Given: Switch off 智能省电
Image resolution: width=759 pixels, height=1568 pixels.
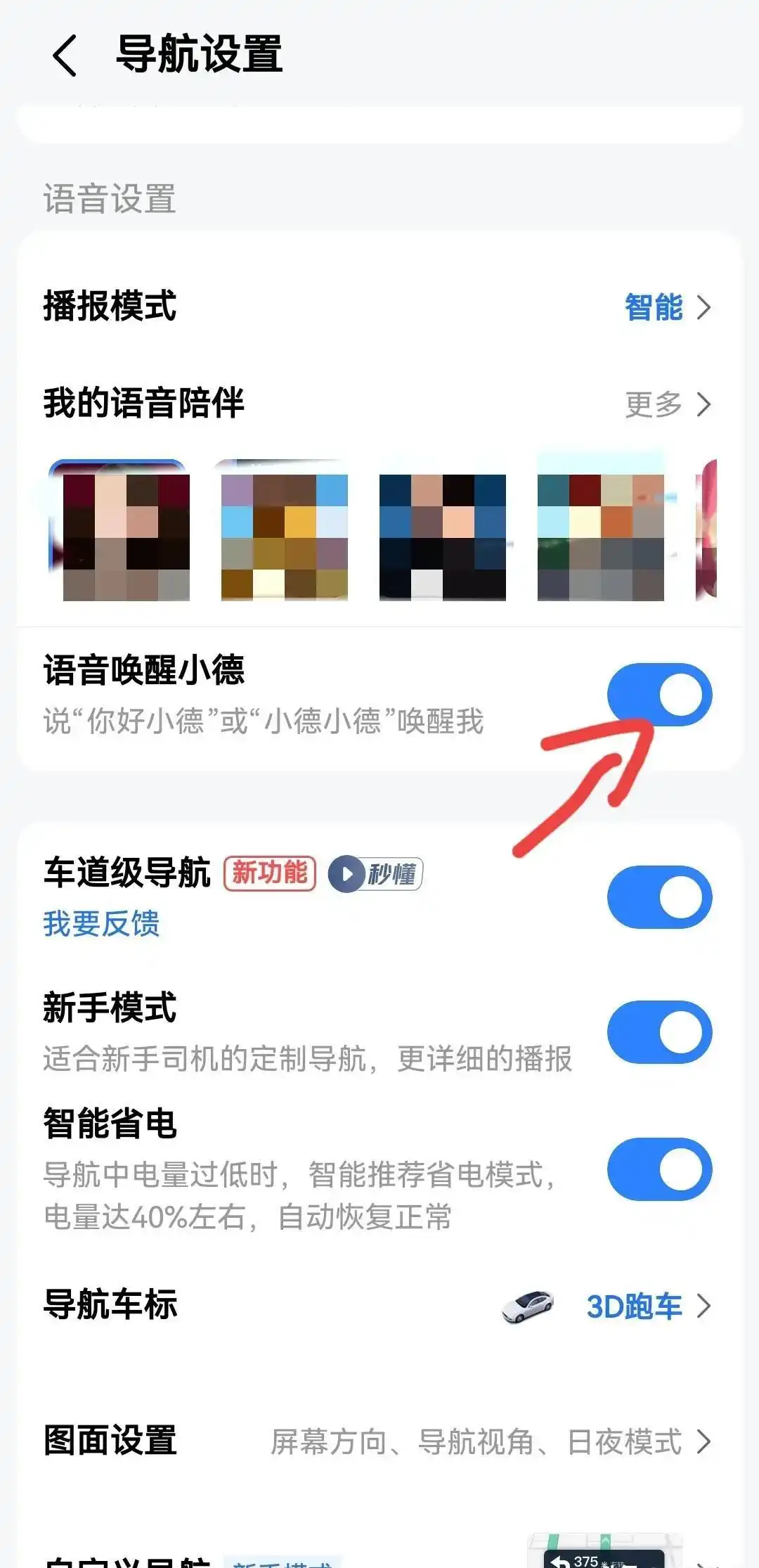Looking at the screenshot, I should click(x=659, y=1169).
